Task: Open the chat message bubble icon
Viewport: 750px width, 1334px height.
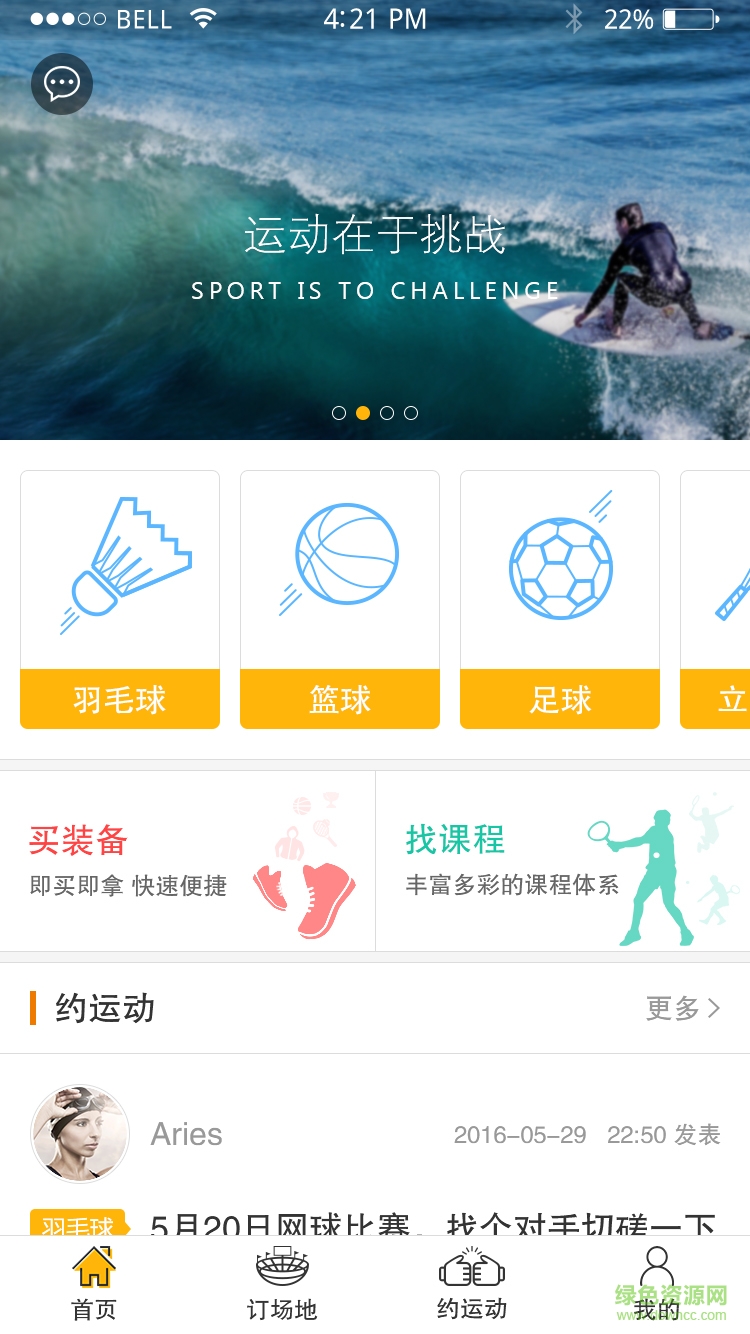Action: [x=62, y=84]
